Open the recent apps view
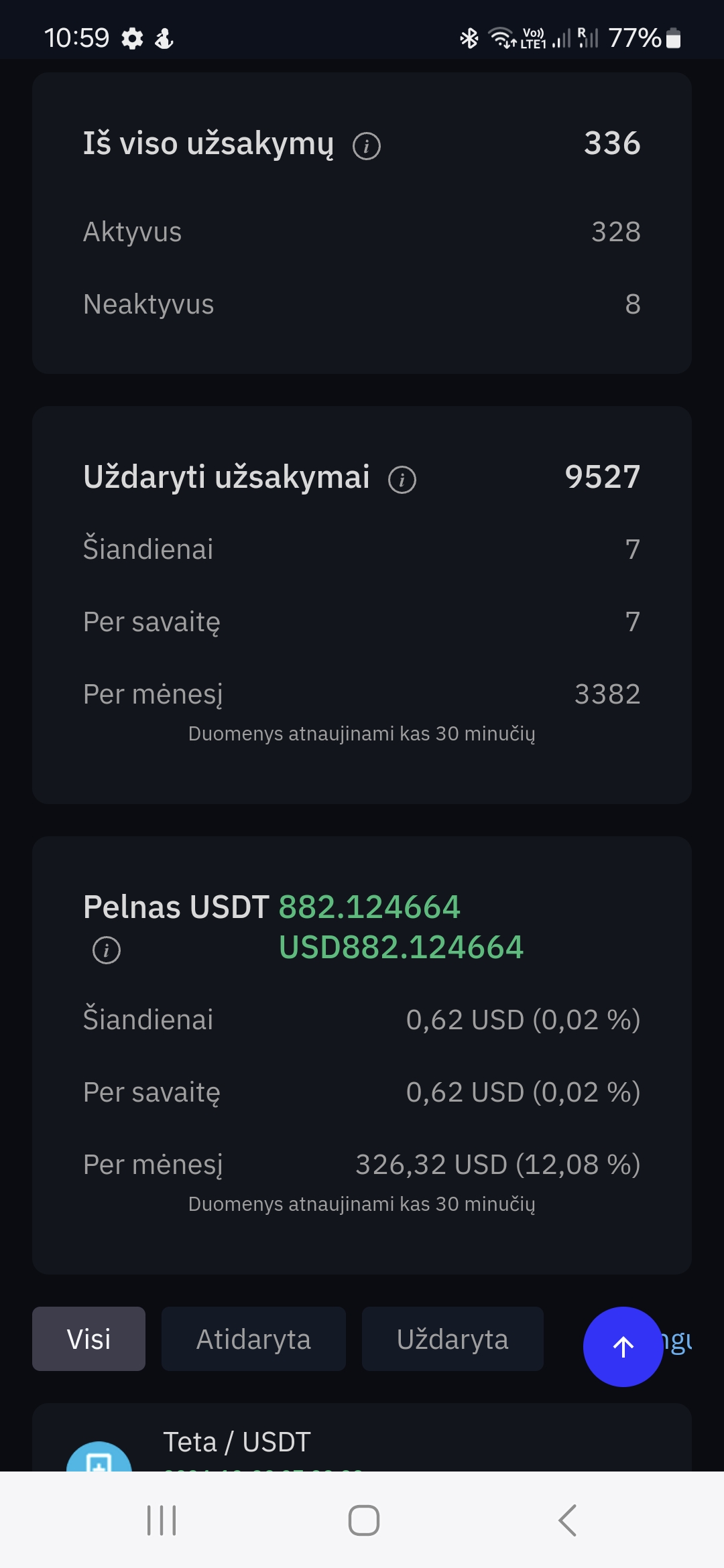 (x=162, y=1520)
